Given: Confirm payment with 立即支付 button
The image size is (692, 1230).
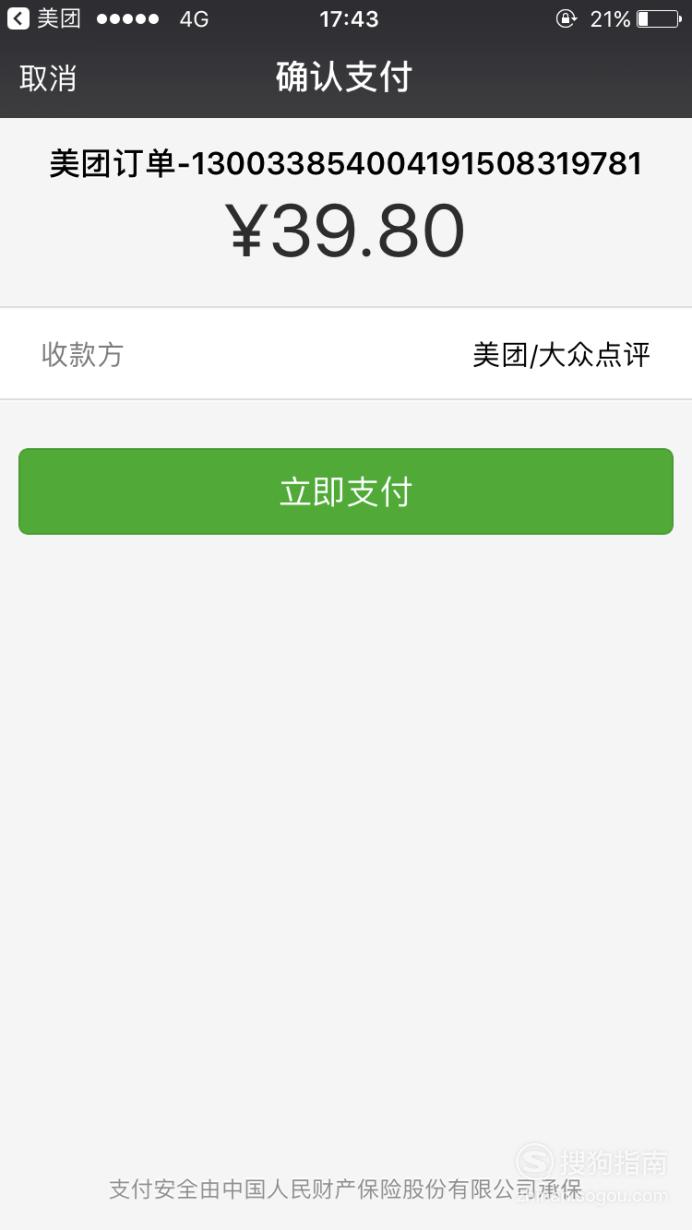Looking at the screenshot, I should tap(346, 491).
